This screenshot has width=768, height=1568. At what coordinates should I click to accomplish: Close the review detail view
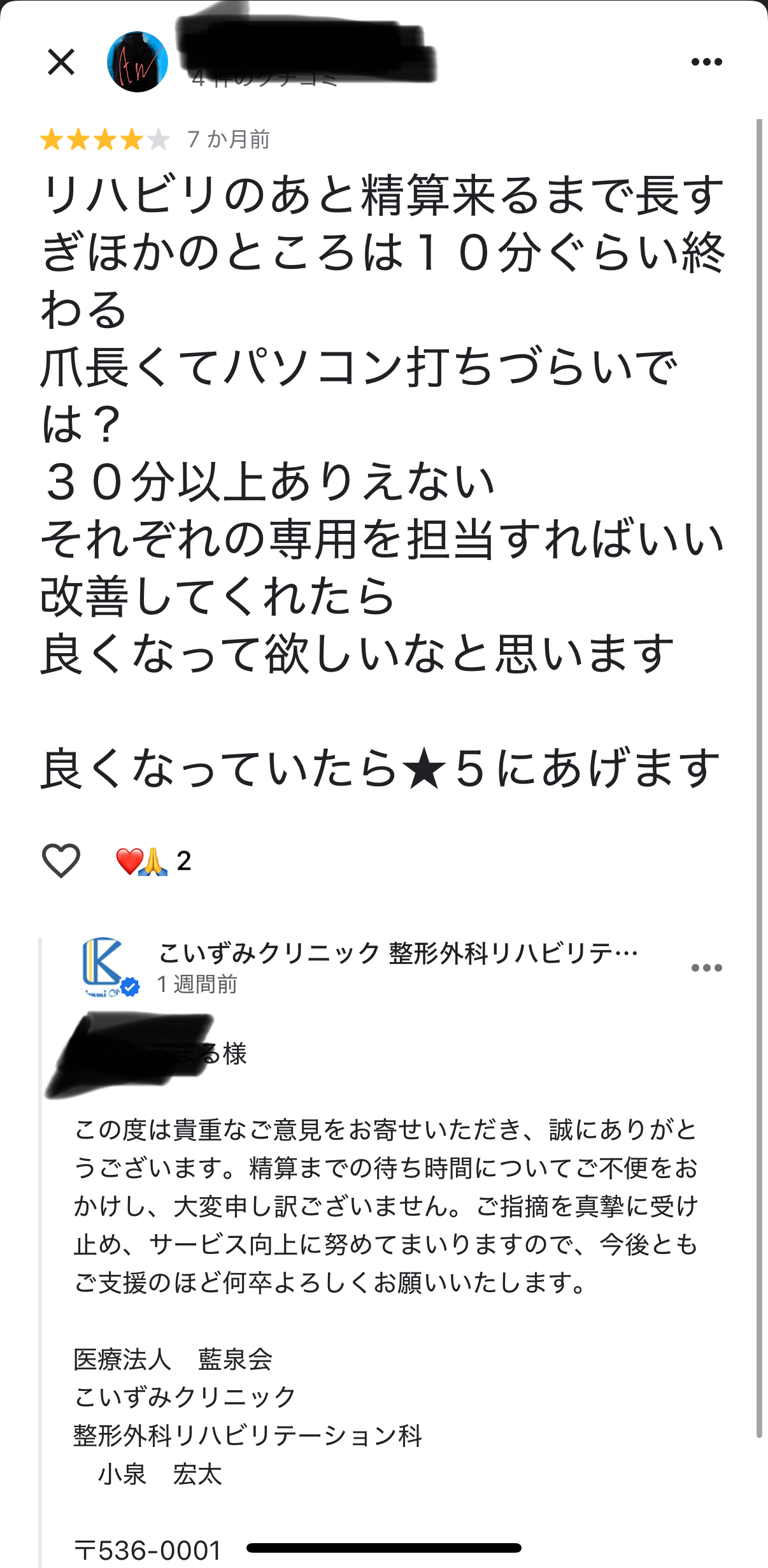tap(61, 62)
